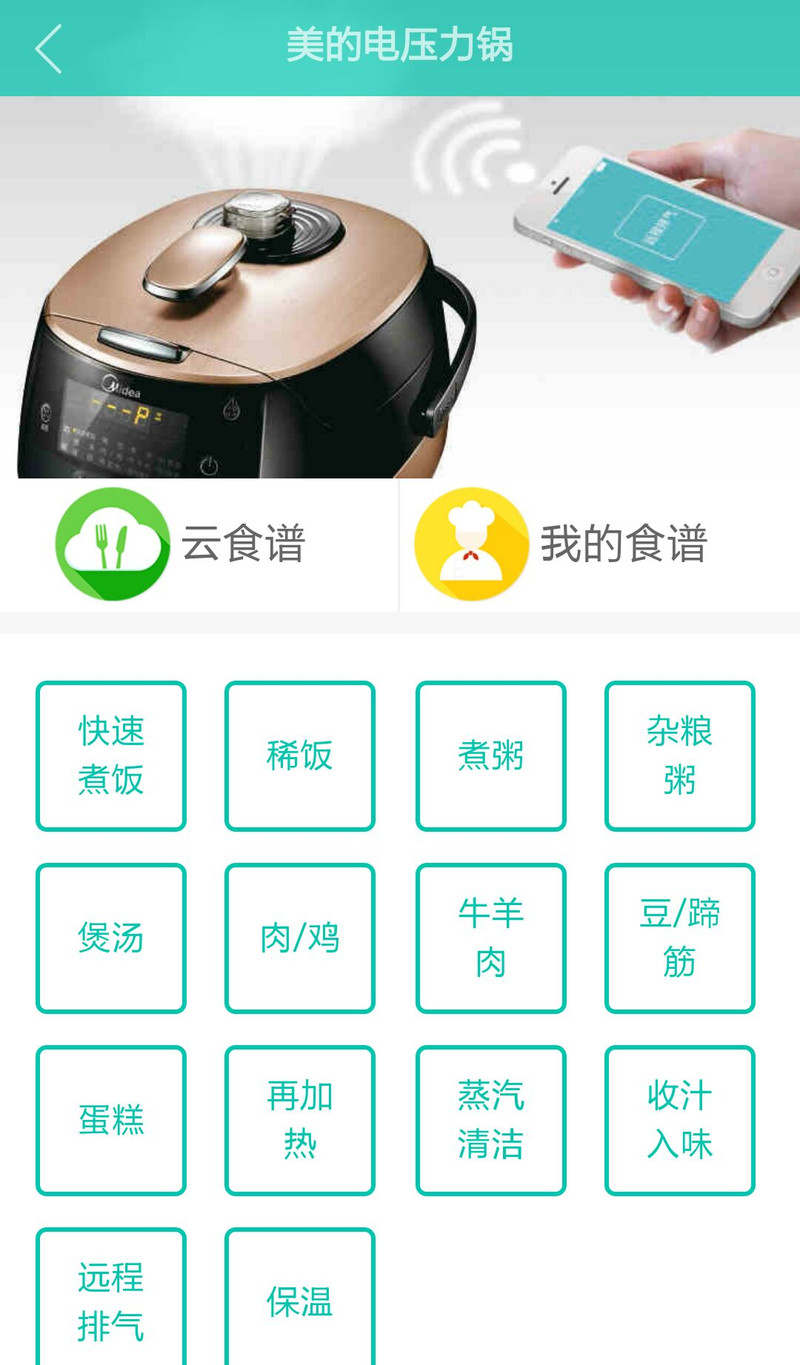Screen dimensions: 800x1365
Task: Choose the 稀饭 mode
Action: [300, 756]
